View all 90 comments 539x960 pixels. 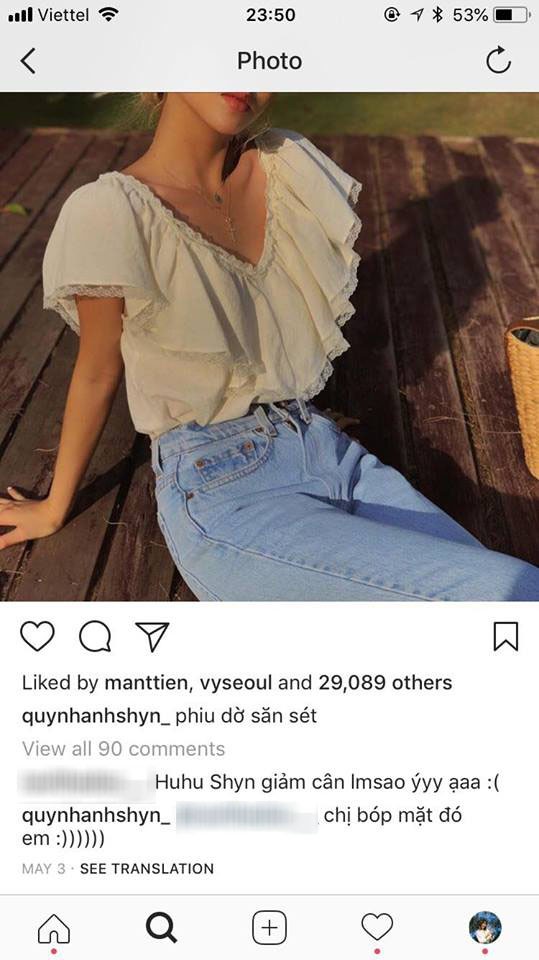[x=124, y=749]
